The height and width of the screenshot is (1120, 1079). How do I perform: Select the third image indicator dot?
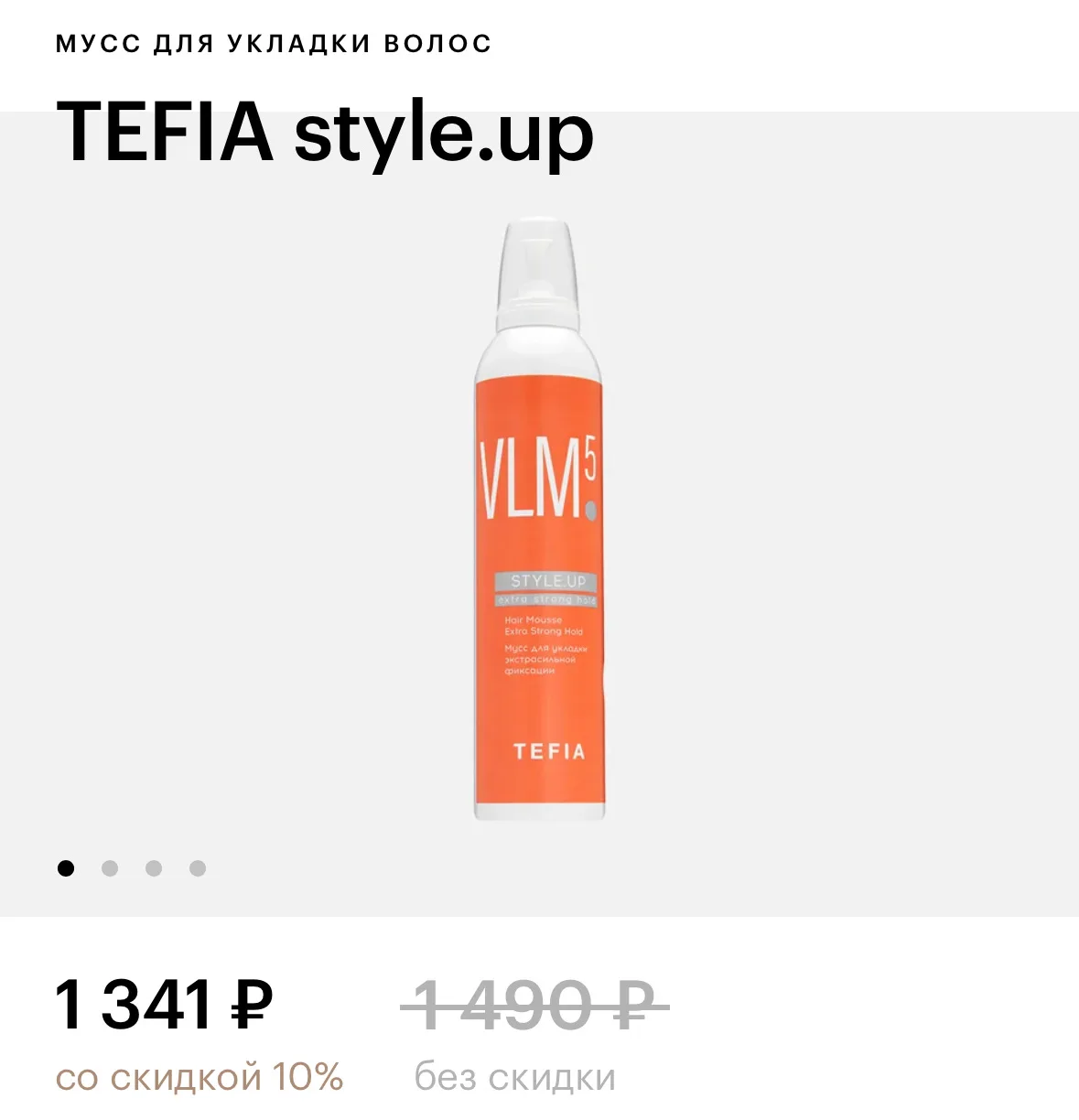point(154,868)
